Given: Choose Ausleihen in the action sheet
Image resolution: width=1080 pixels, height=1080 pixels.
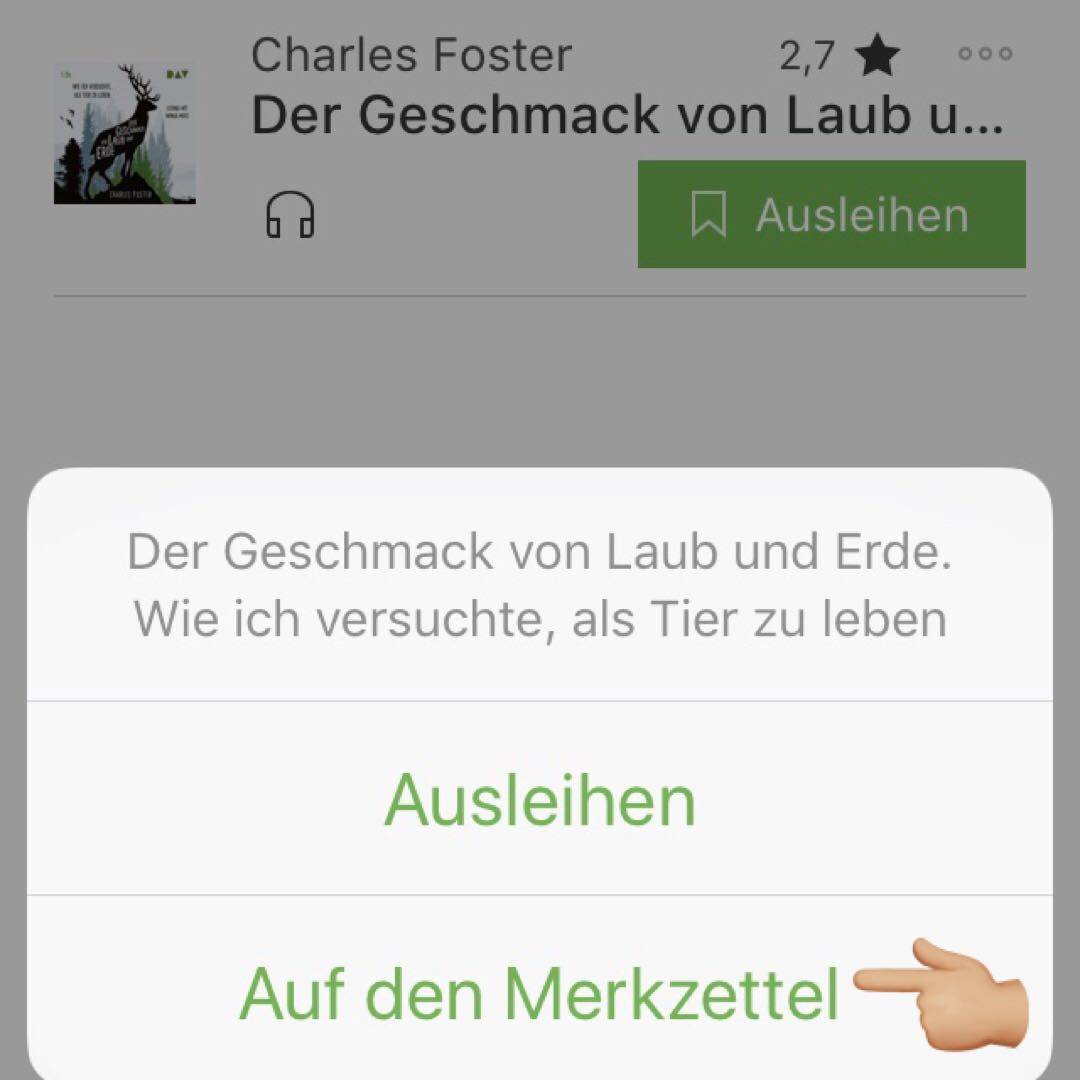Looking at the screenshot, I should pos(540,799).
